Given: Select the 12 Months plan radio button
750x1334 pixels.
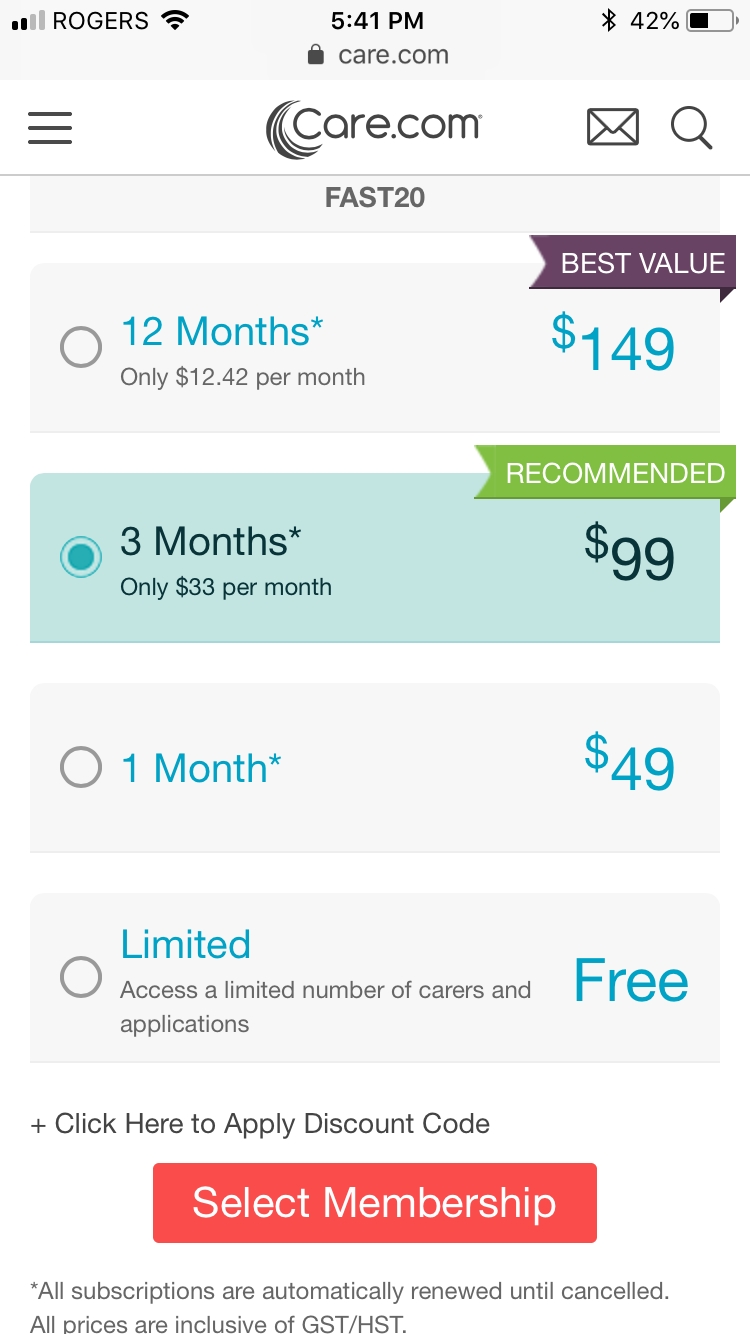Looking at the screenshot, I should 81,347.
